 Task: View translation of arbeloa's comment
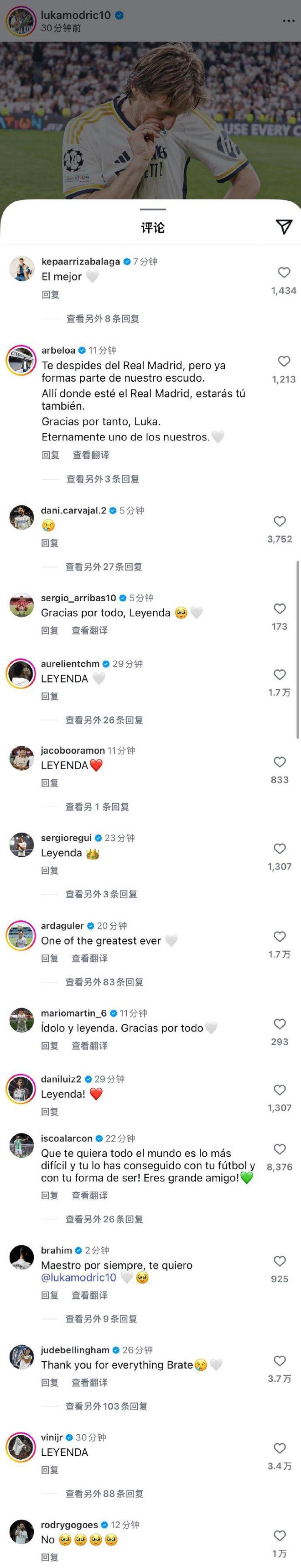click(x=91, y=455)
